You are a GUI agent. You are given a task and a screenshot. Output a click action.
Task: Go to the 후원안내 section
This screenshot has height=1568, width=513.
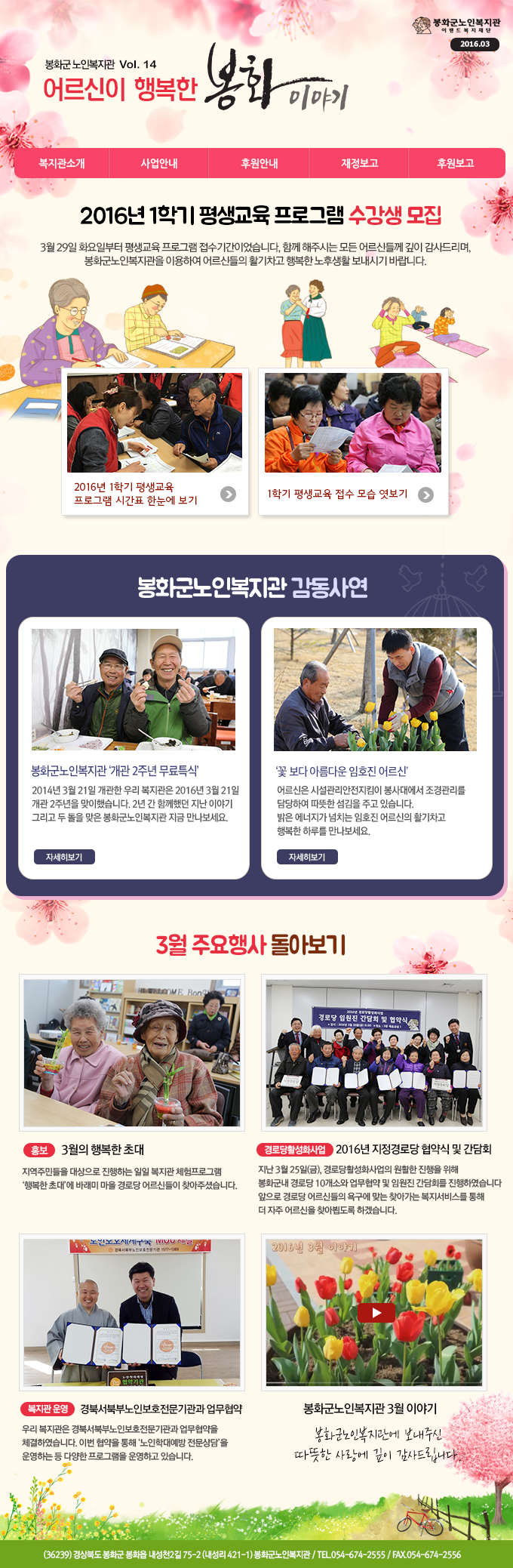point(260,163)
